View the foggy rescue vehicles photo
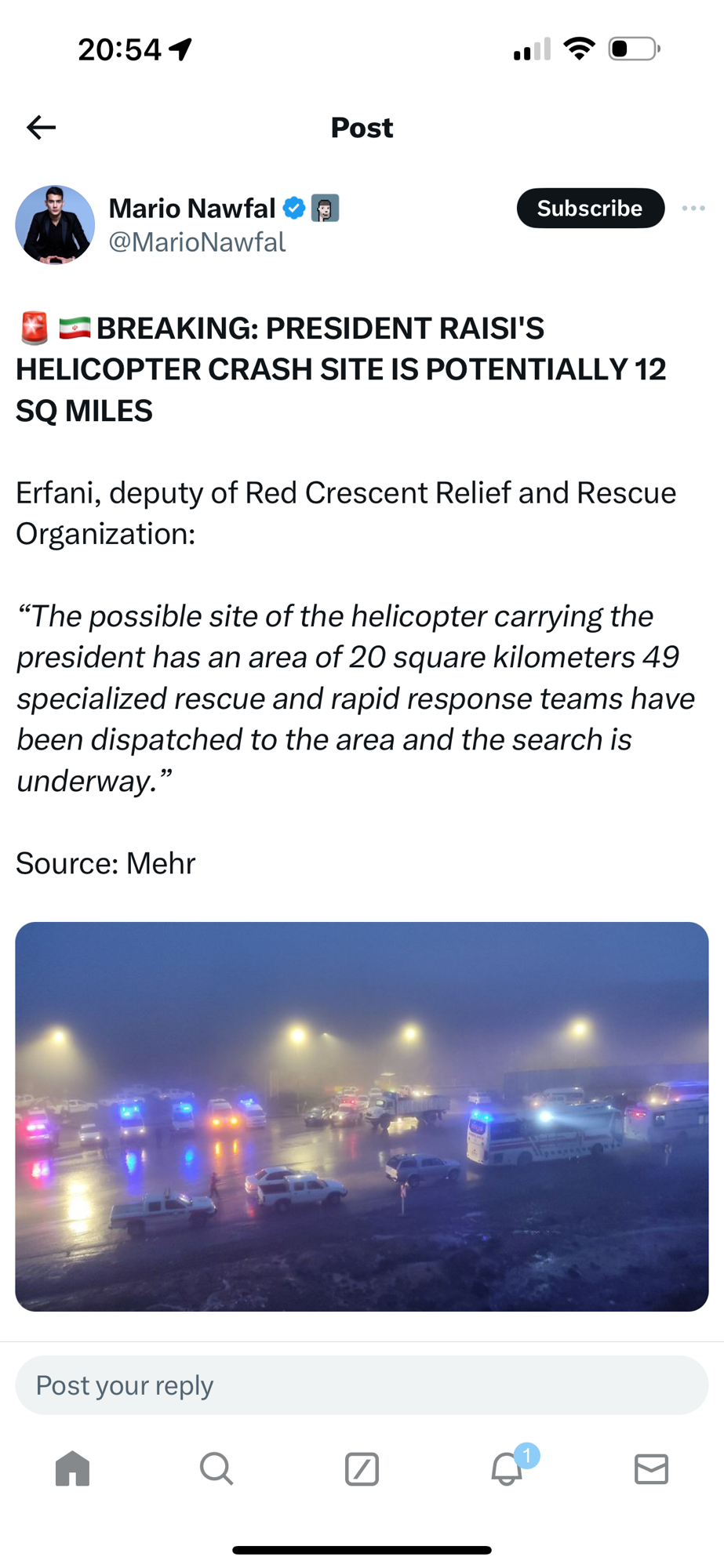This screenshot has height=1568, width=724. tap(362, 1116)
